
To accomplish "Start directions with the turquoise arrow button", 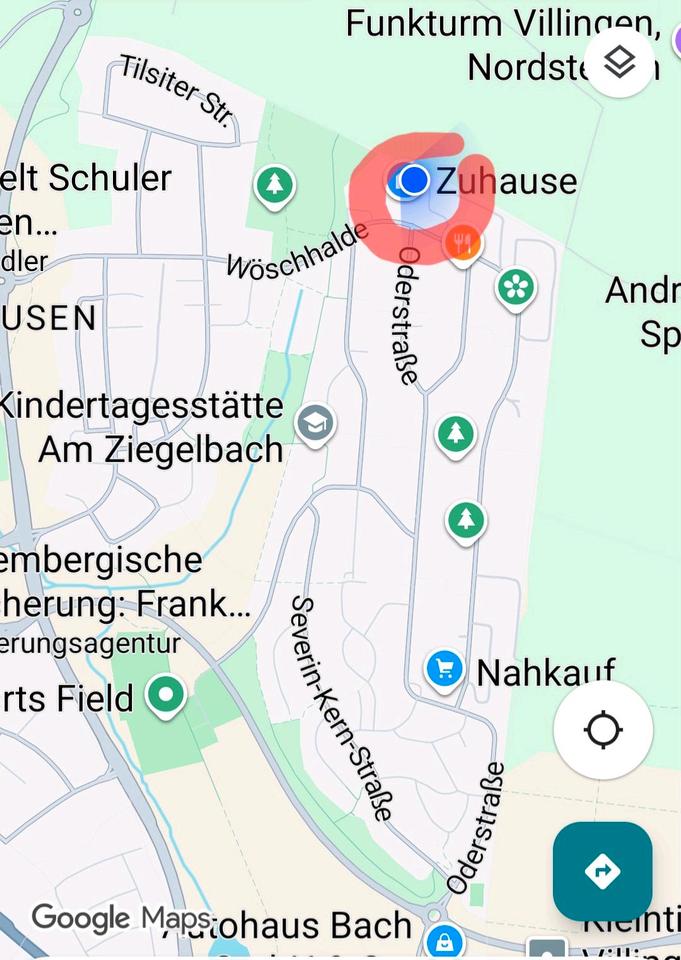I will tap(602, 871).
